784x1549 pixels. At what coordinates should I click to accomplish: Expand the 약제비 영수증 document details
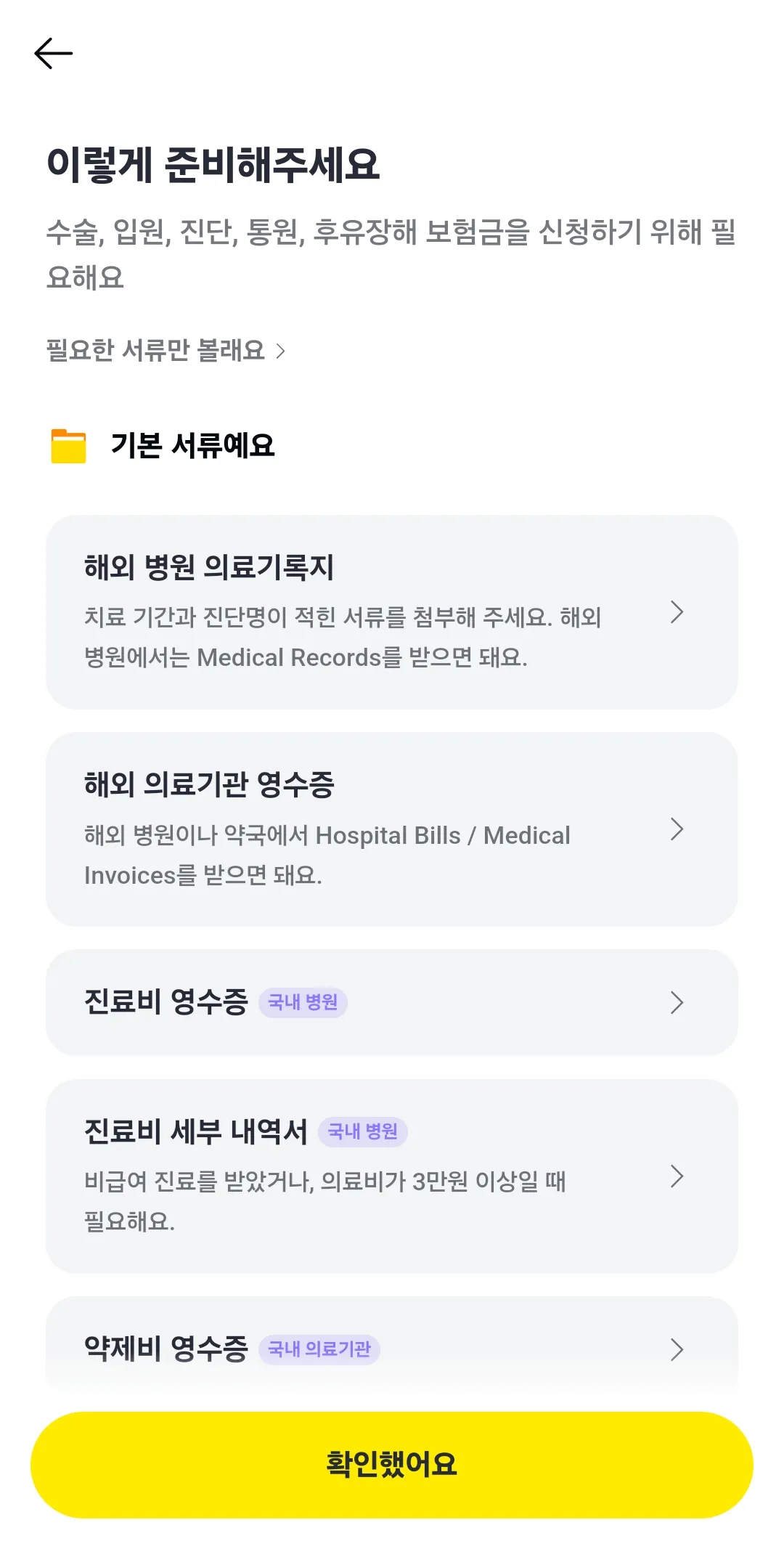pos(392,1351)
